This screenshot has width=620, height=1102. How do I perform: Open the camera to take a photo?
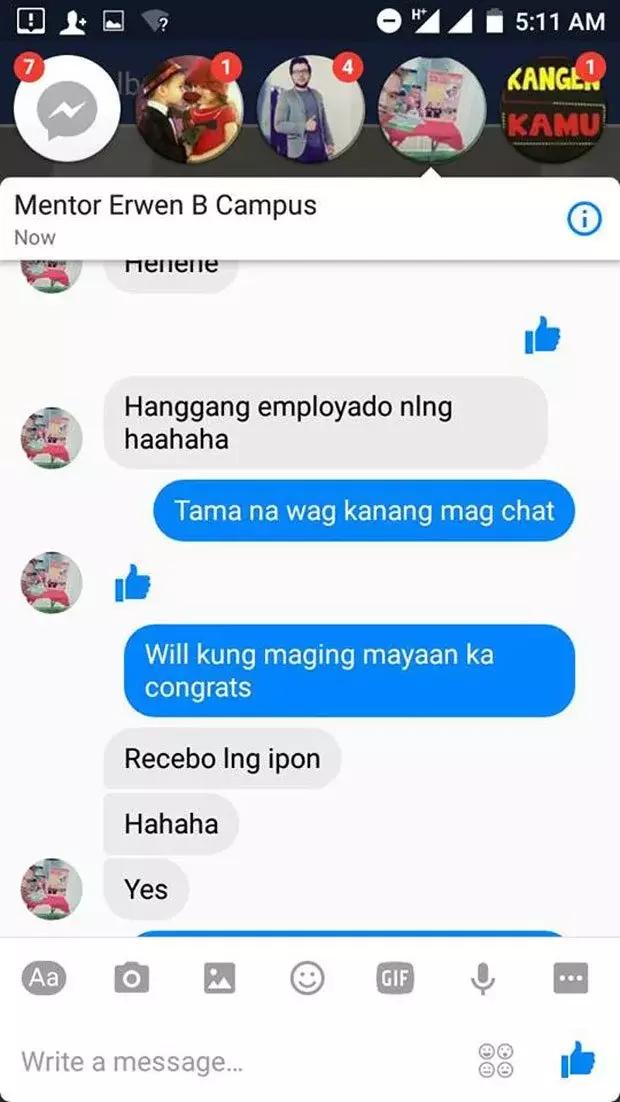click(x=131, y=979)
